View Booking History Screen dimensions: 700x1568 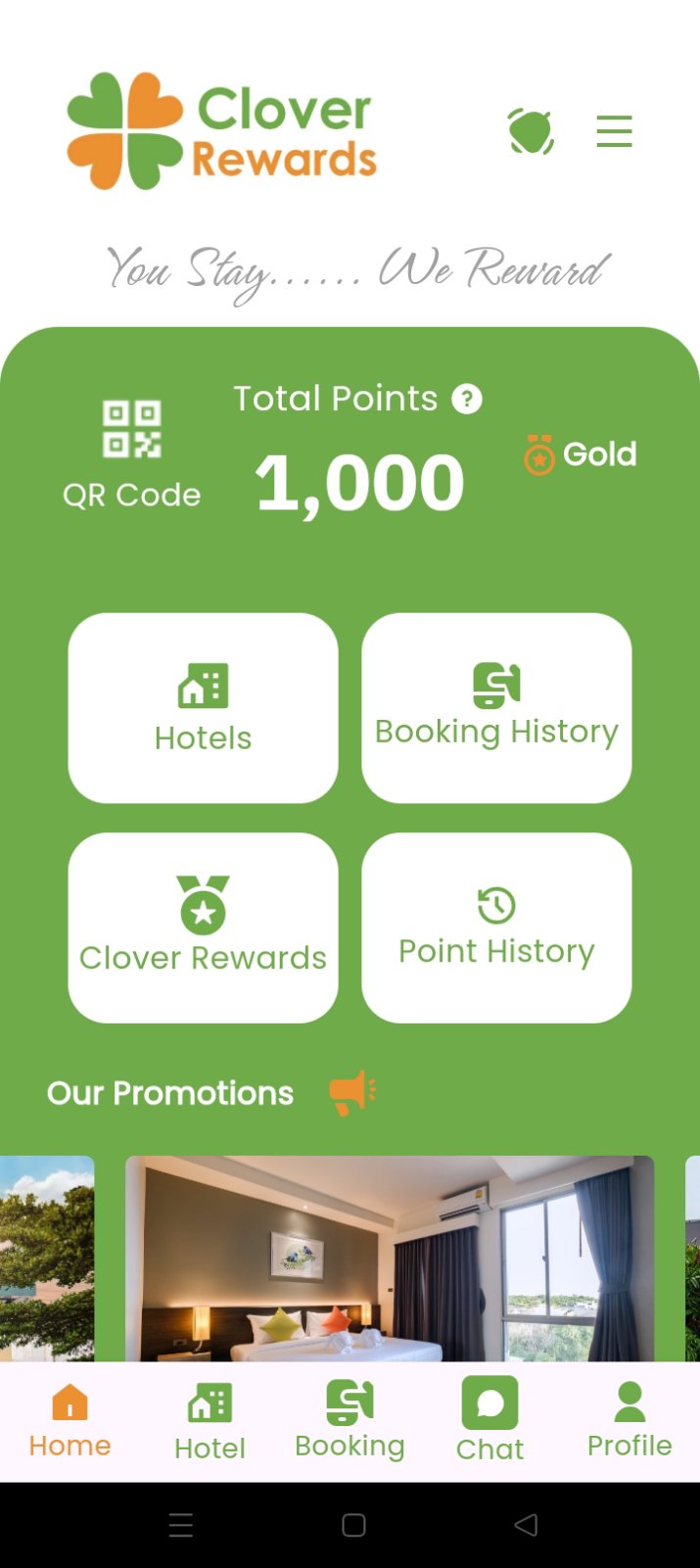[x=496, y=707]
